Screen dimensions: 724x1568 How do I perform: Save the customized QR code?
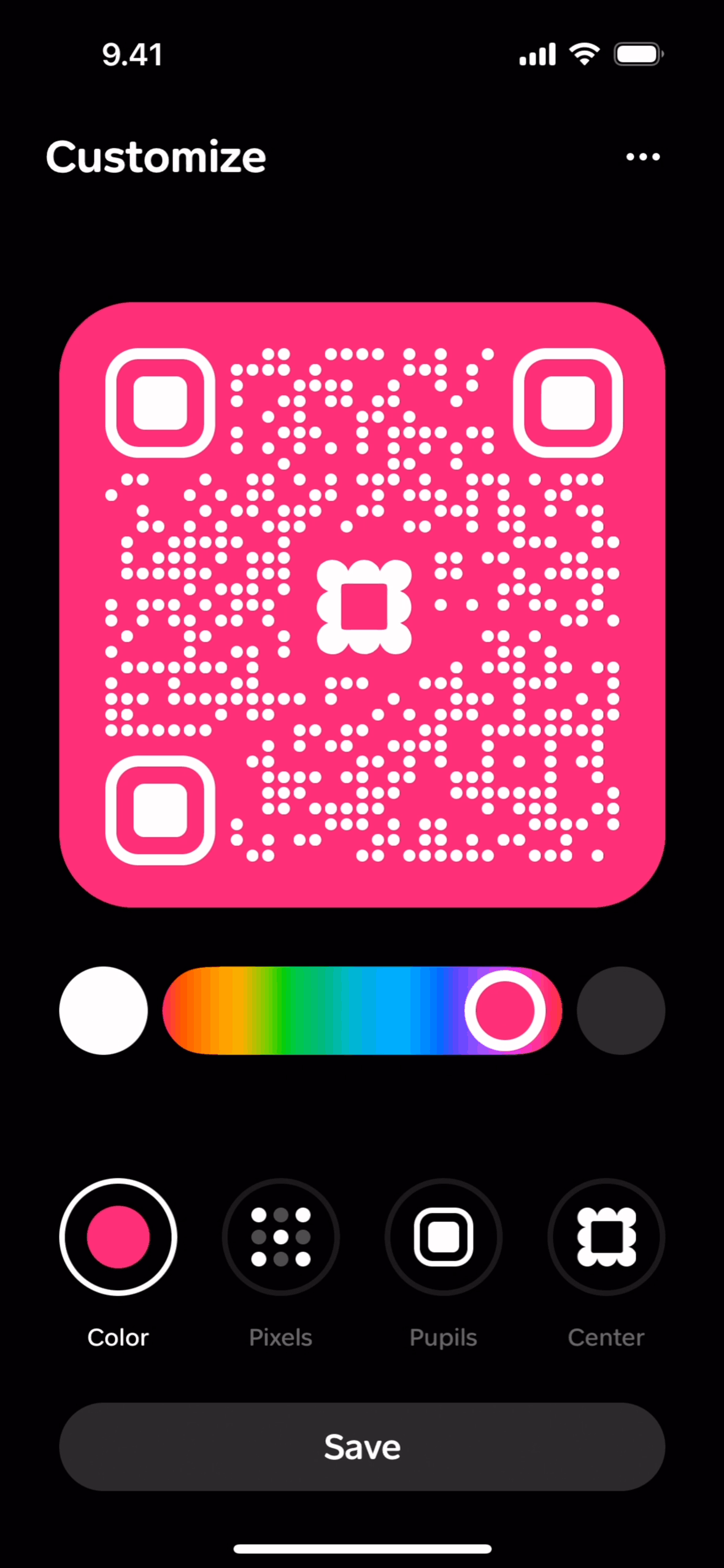pos(362,1447)
